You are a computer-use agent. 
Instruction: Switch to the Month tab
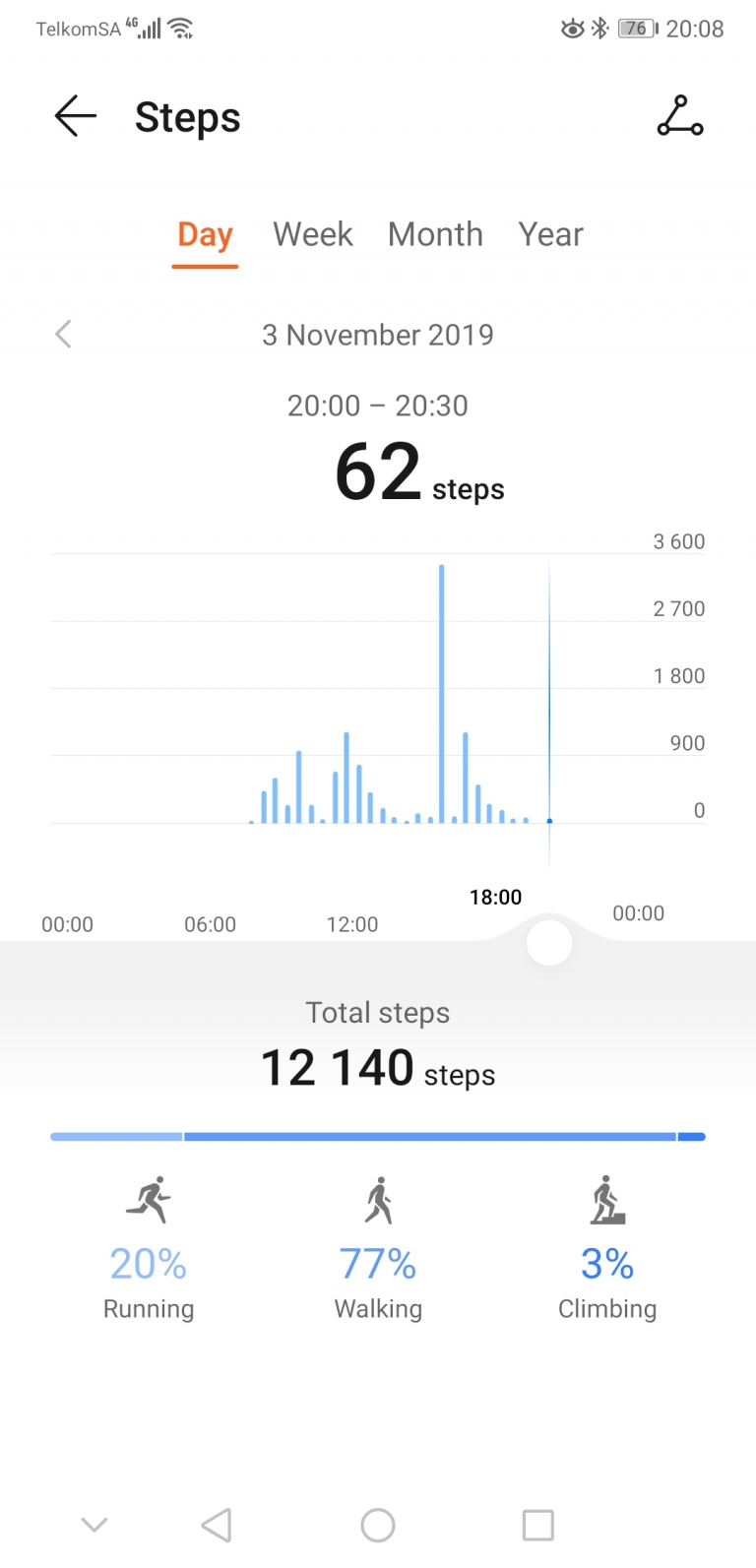435,235
